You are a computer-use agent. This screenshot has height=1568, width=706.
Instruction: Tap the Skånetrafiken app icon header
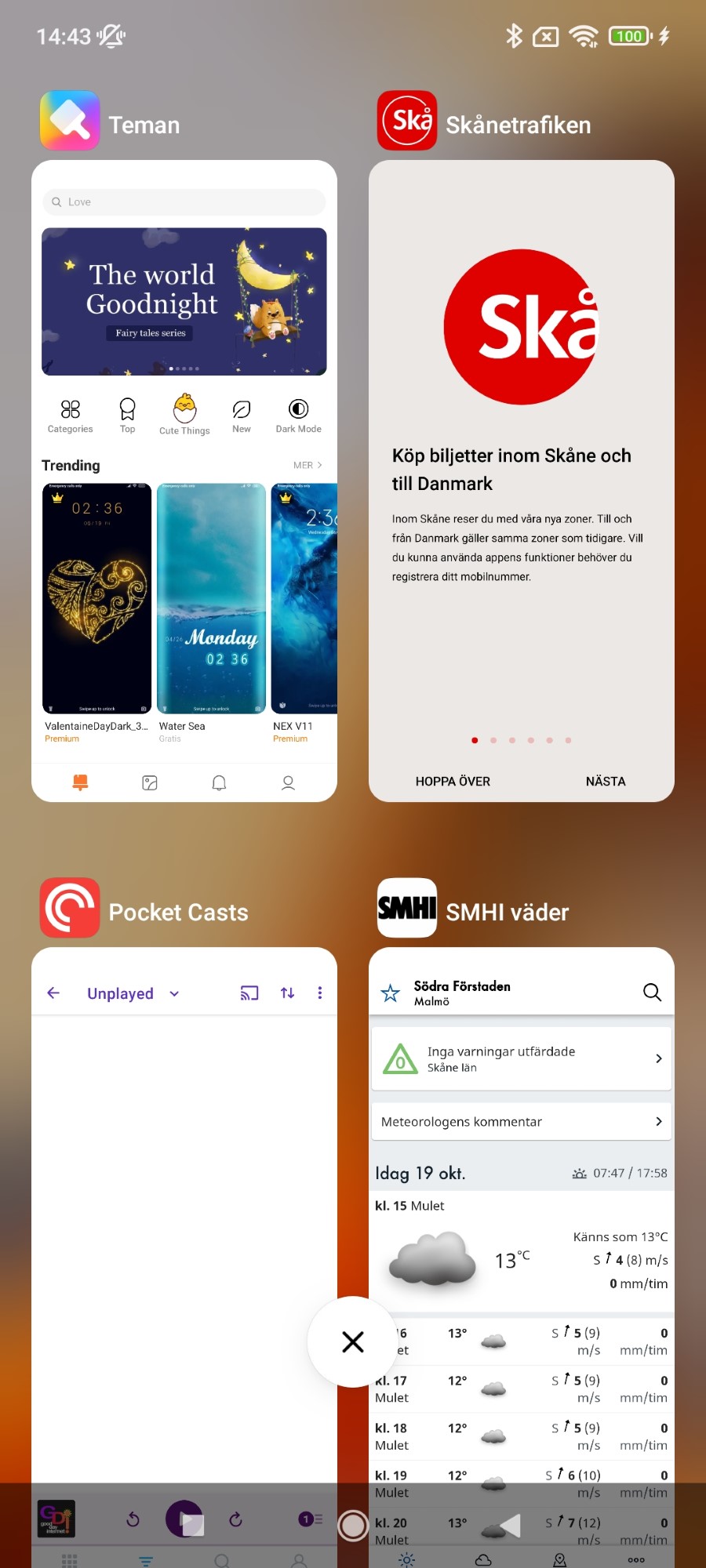point(407,121)
